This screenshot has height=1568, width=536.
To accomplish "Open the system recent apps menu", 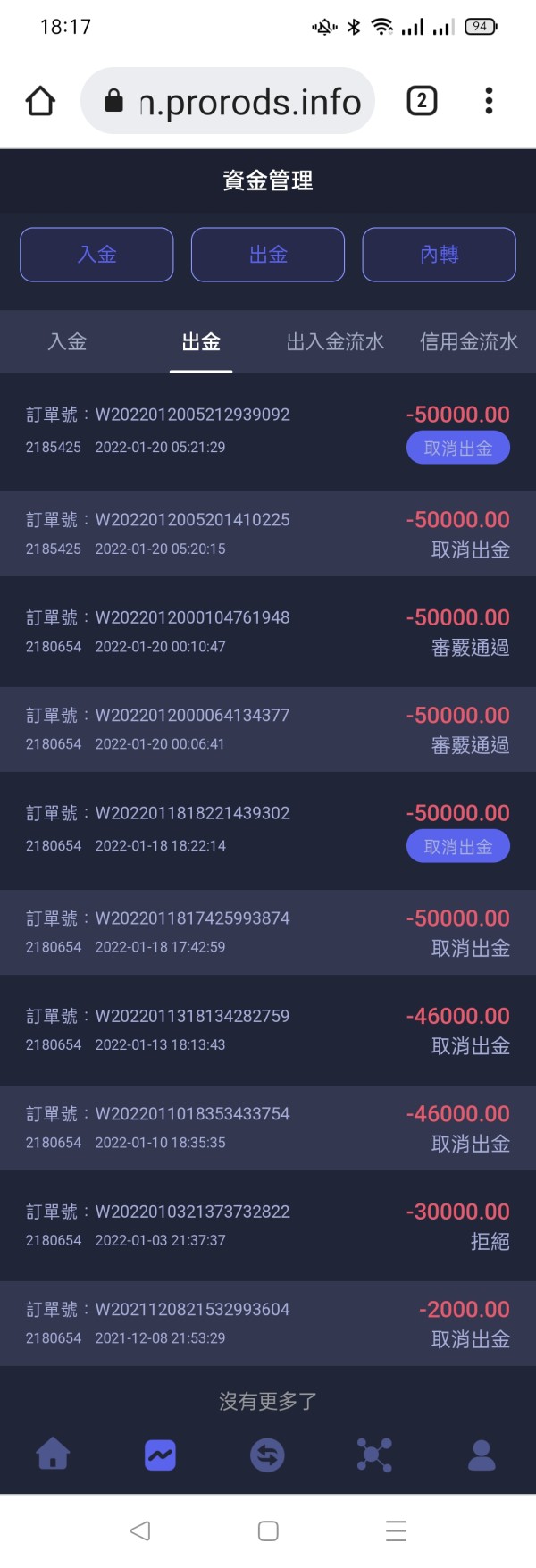I will [396, 1530].
